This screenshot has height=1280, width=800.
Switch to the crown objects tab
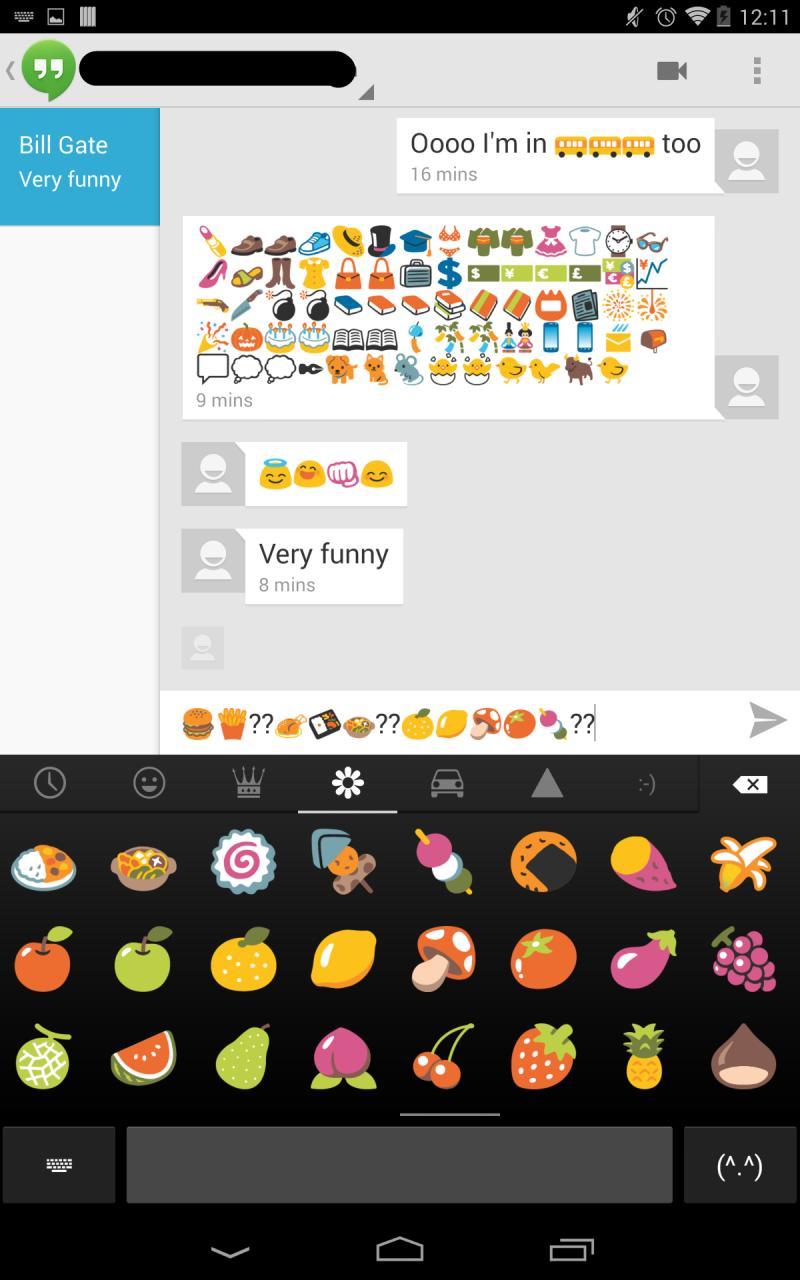[248, 783]
